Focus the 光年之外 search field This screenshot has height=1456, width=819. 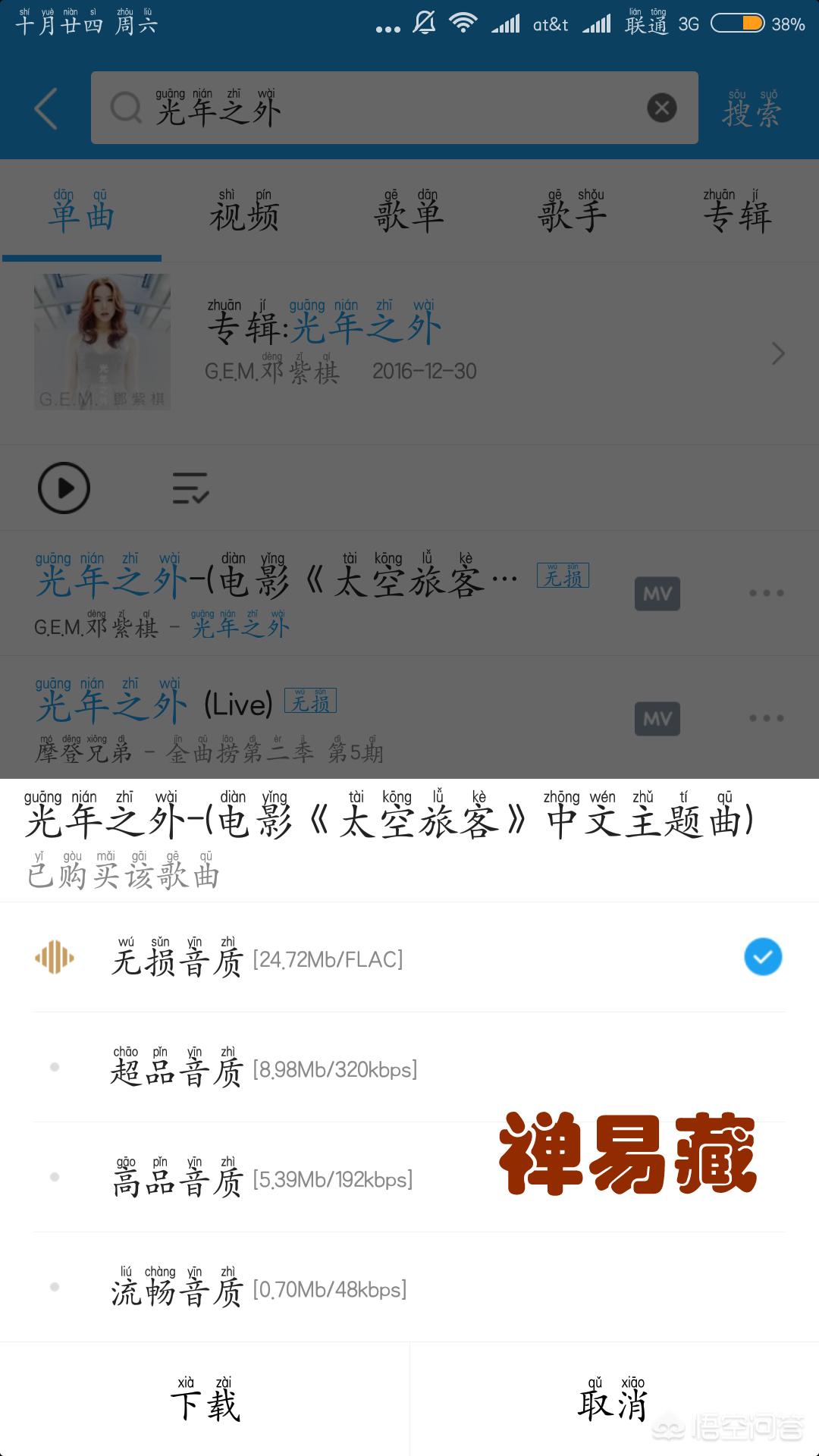click(x=379, y=108)
